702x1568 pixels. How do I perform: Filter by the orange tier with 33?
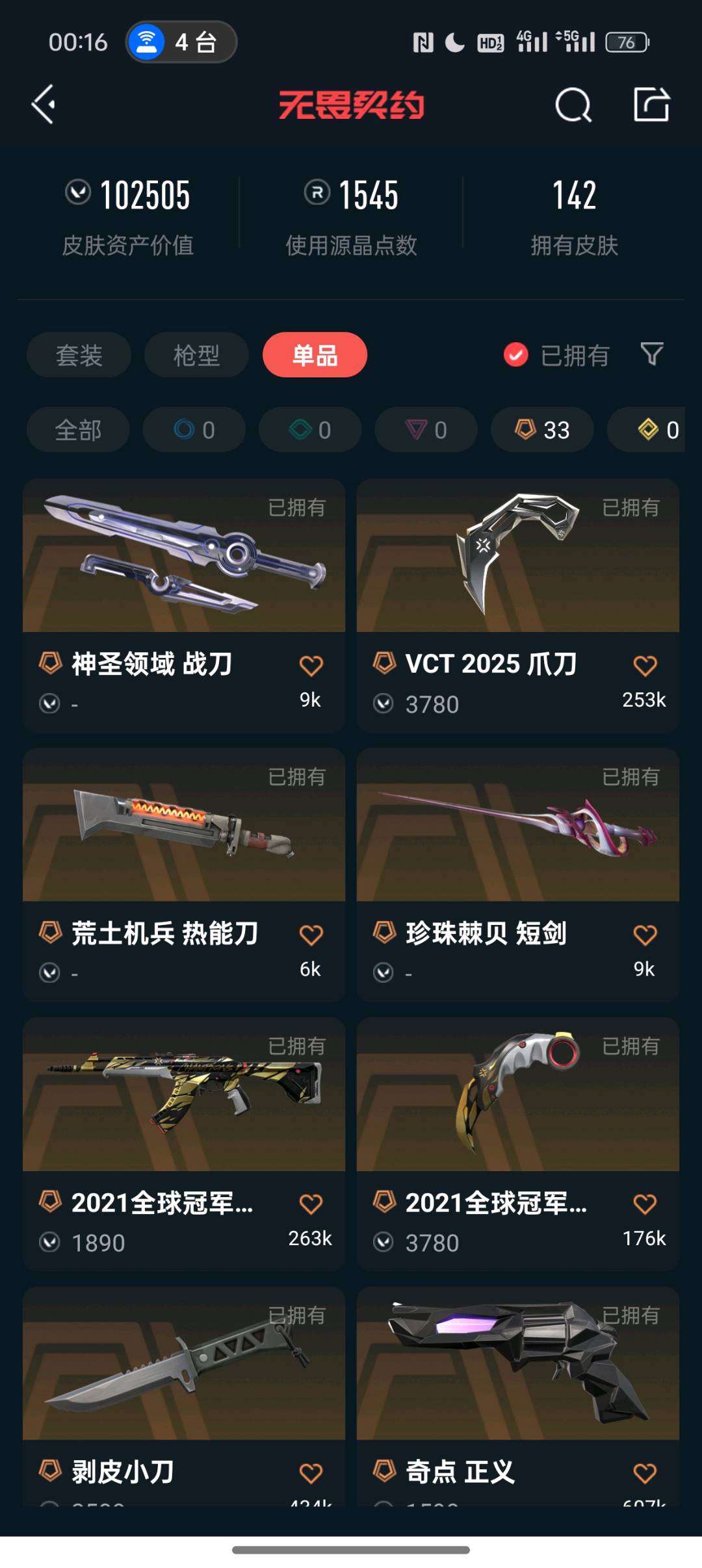pos(541,429)
